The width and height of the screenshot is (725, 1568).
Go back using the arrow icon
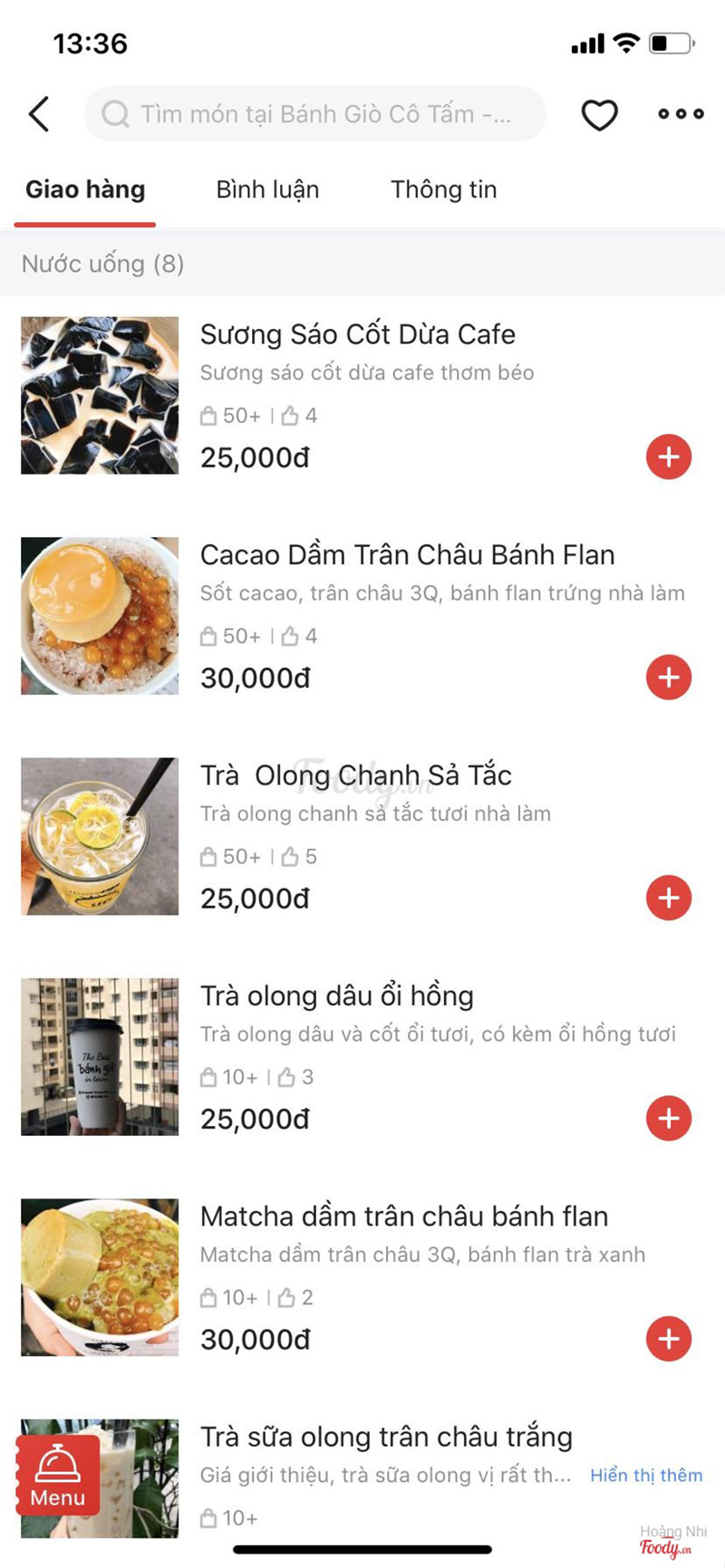(39, 114)
